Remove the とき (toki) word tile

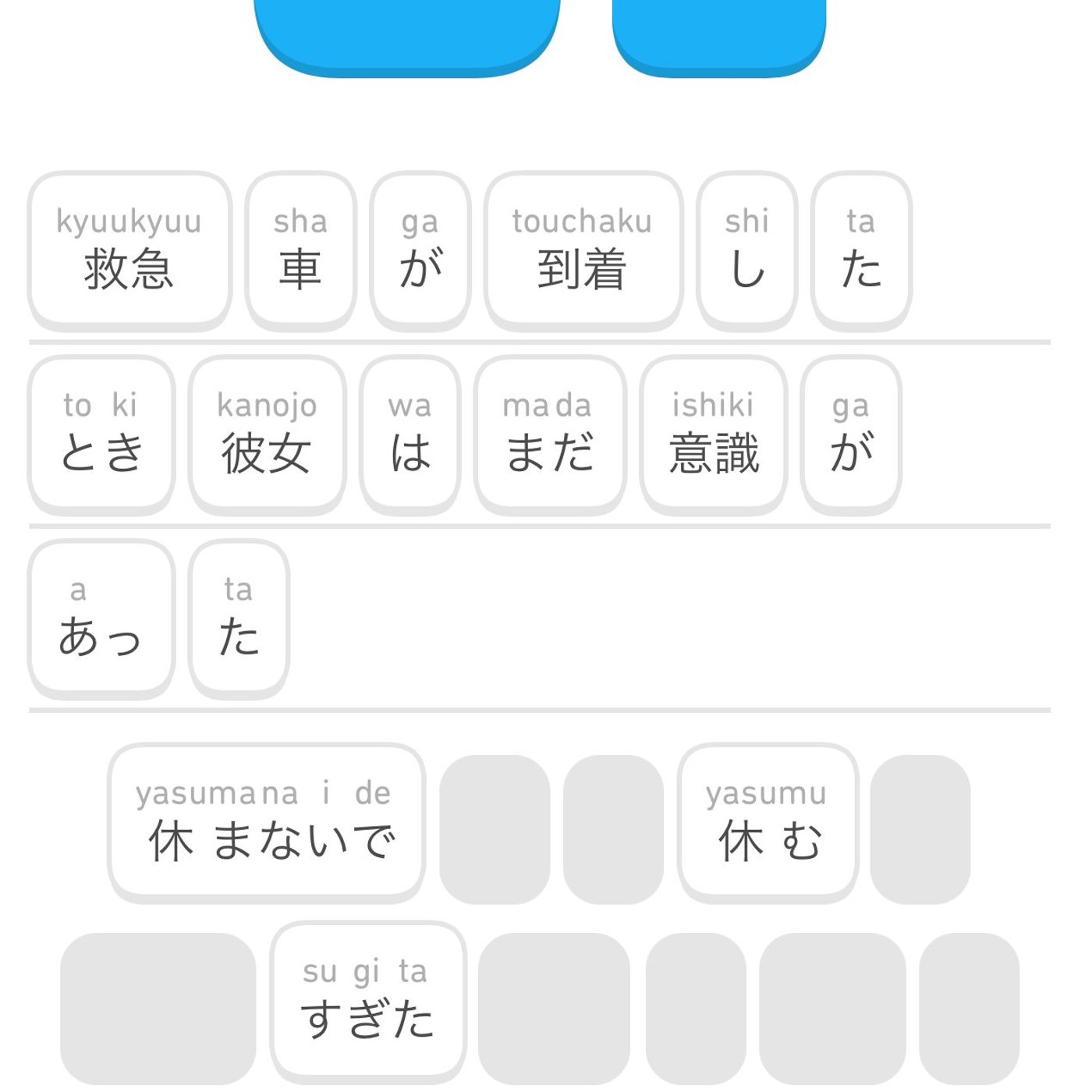click(101, 434)
